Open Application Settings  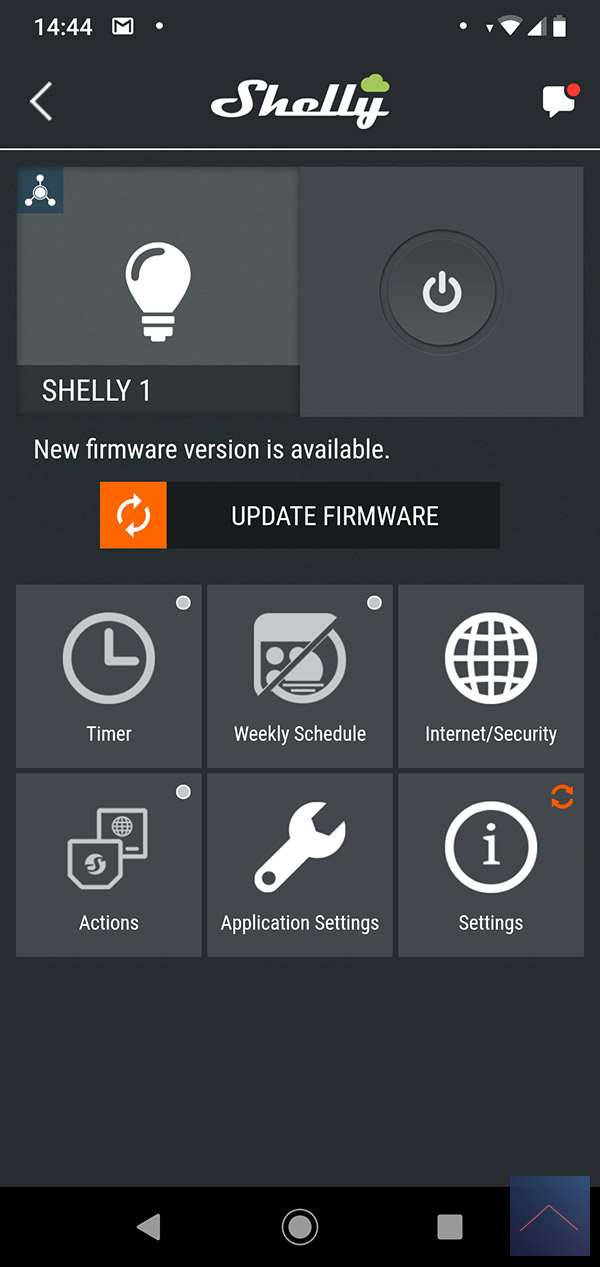(x=300, y=865)
